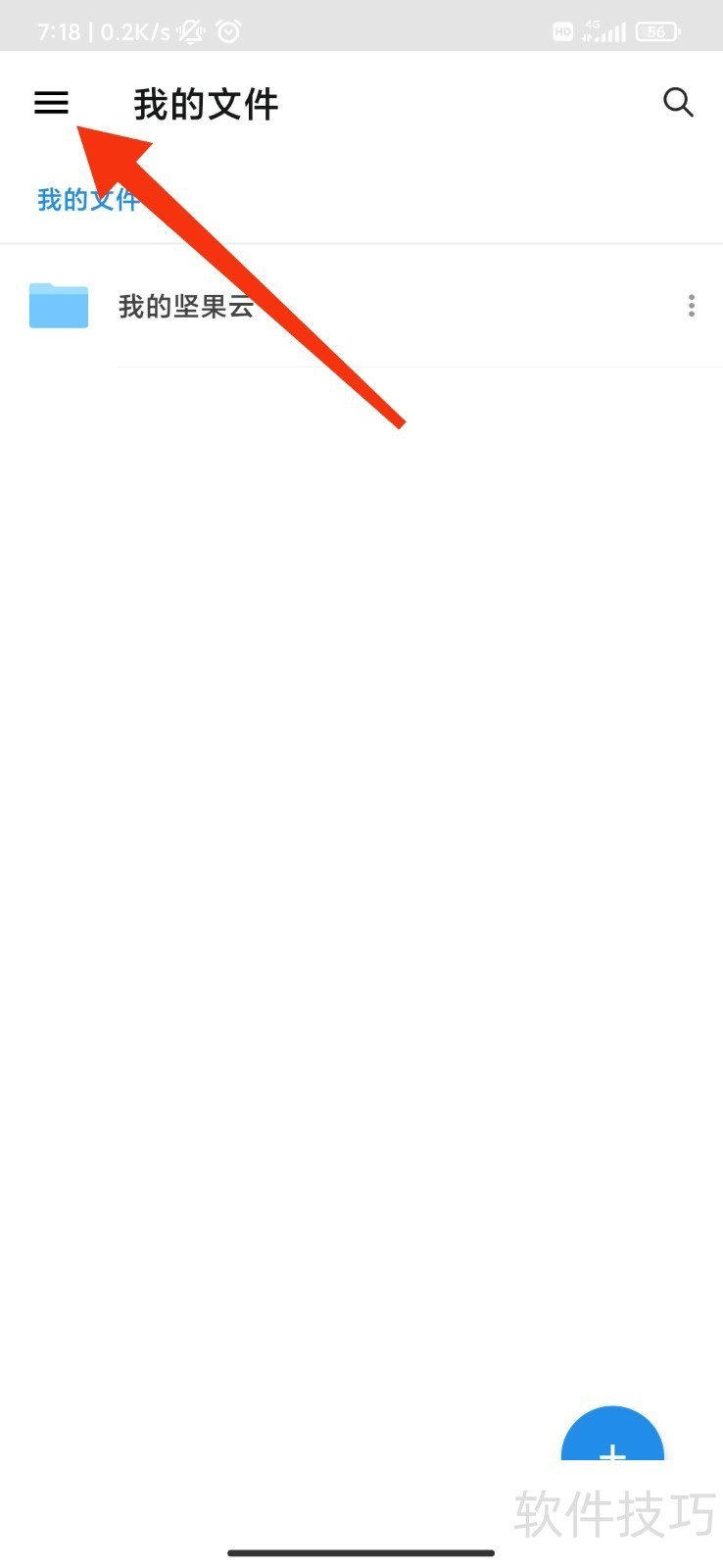This screenshot has height=1568, width=723.
Task: Open the search icon
Action: (678, 103)
